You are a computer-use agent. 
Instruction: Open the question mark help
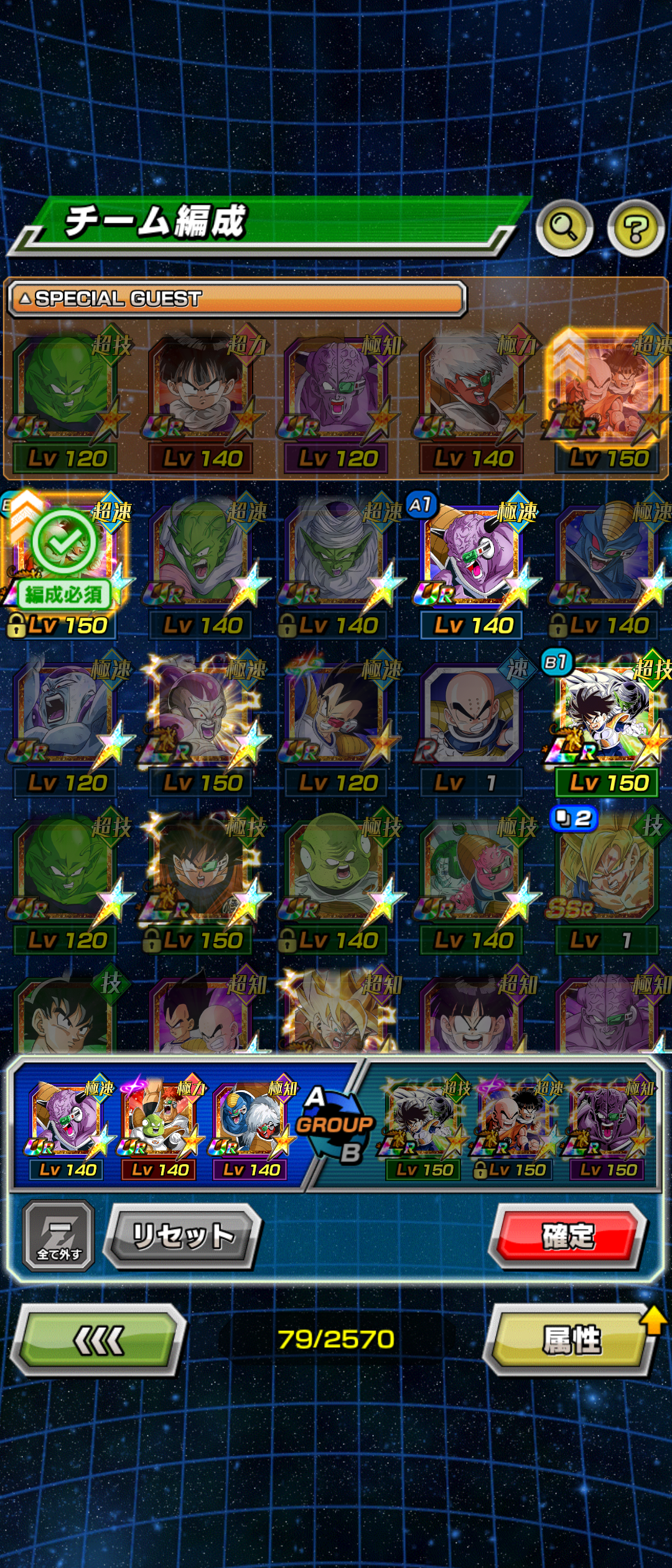point(635,228)
